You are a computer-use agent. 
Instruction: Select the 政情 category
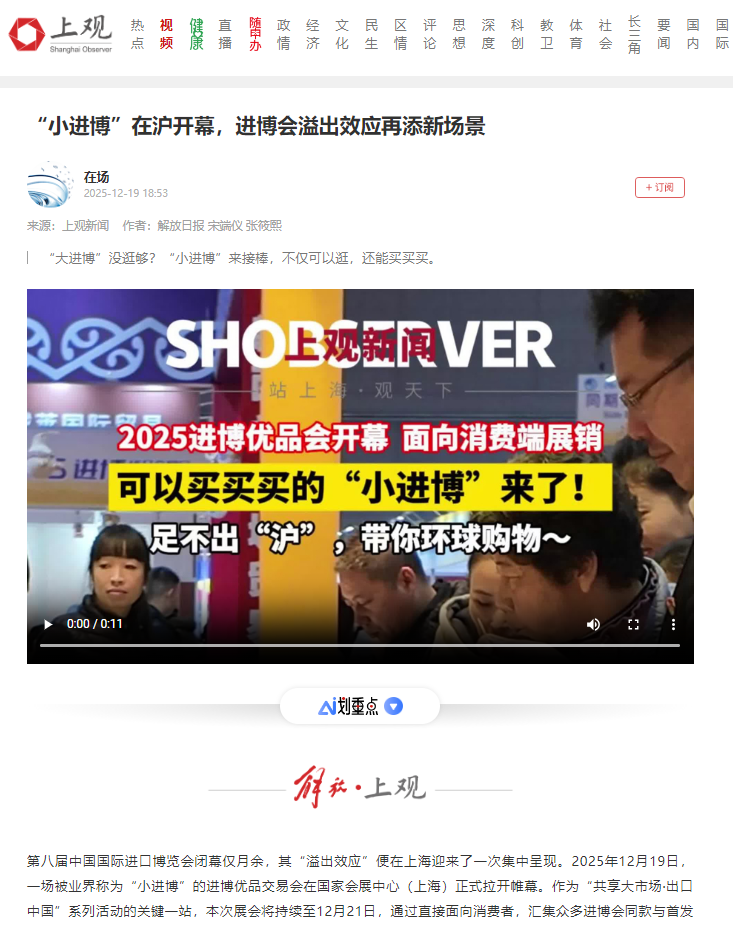(x=284, y=34)
